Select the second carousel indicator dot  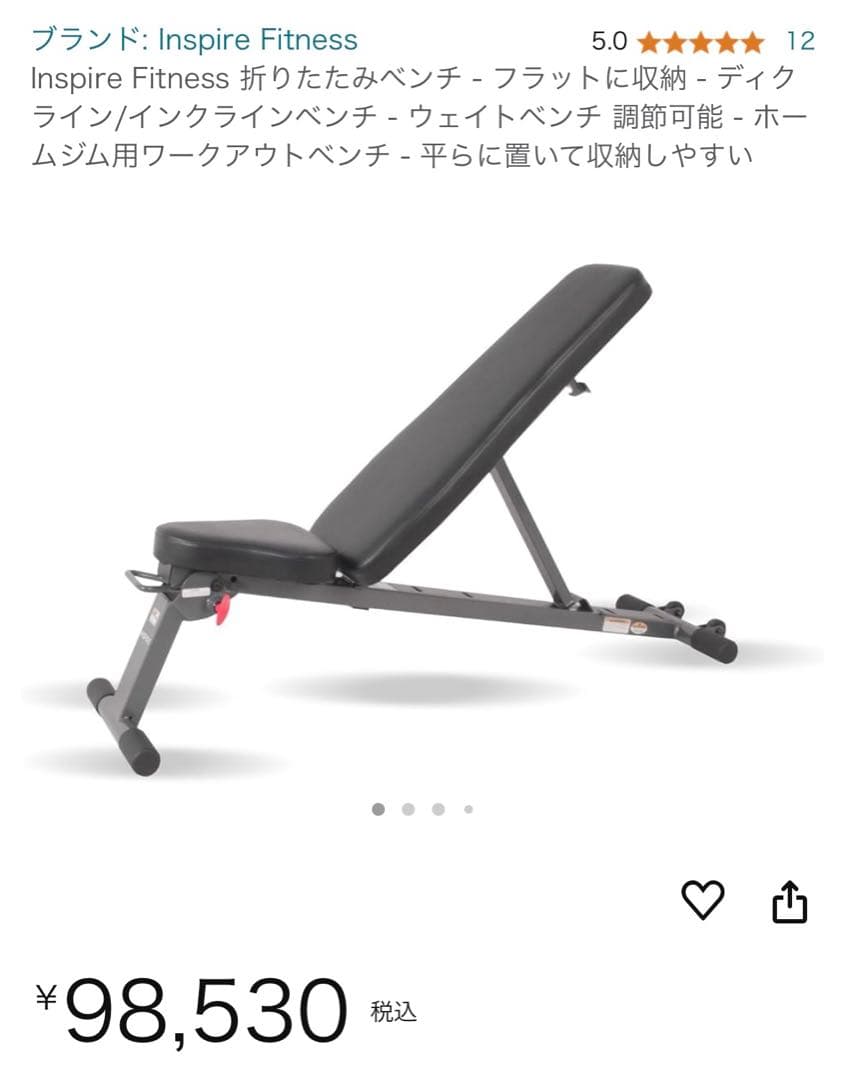408,808
